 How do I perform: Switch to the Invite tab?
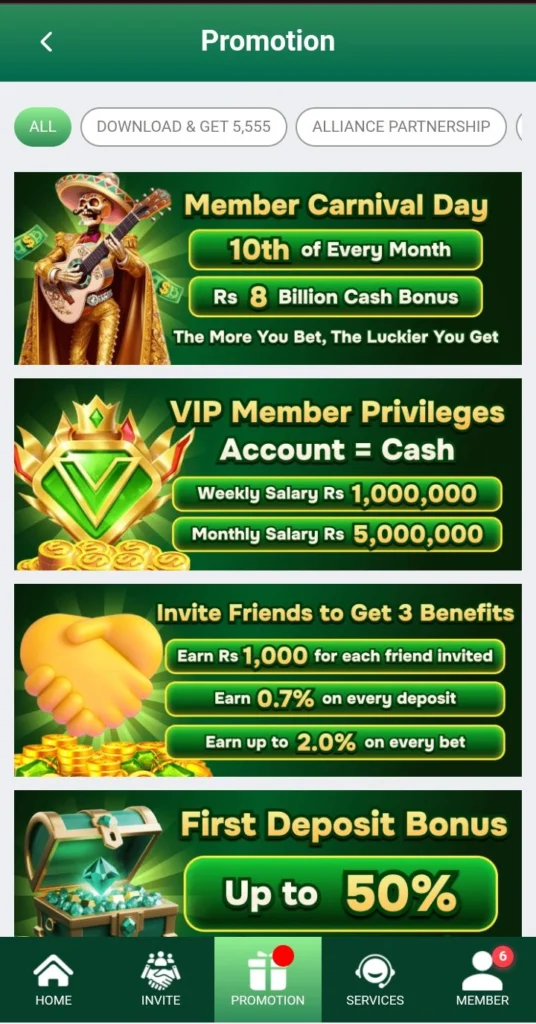point(161,980)
